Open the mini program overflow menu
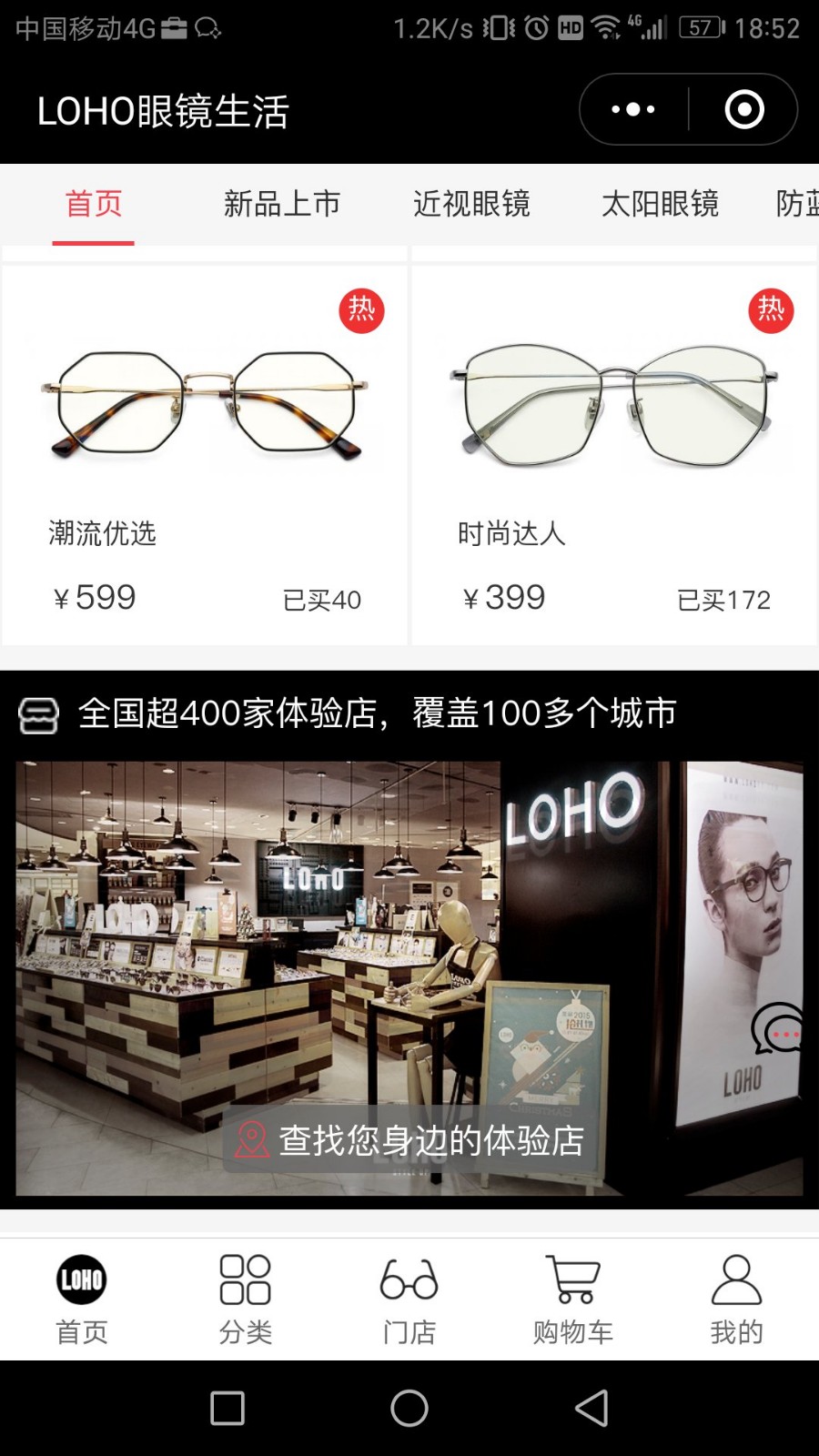Screen dimensions: 819x1456 point(633,110)
